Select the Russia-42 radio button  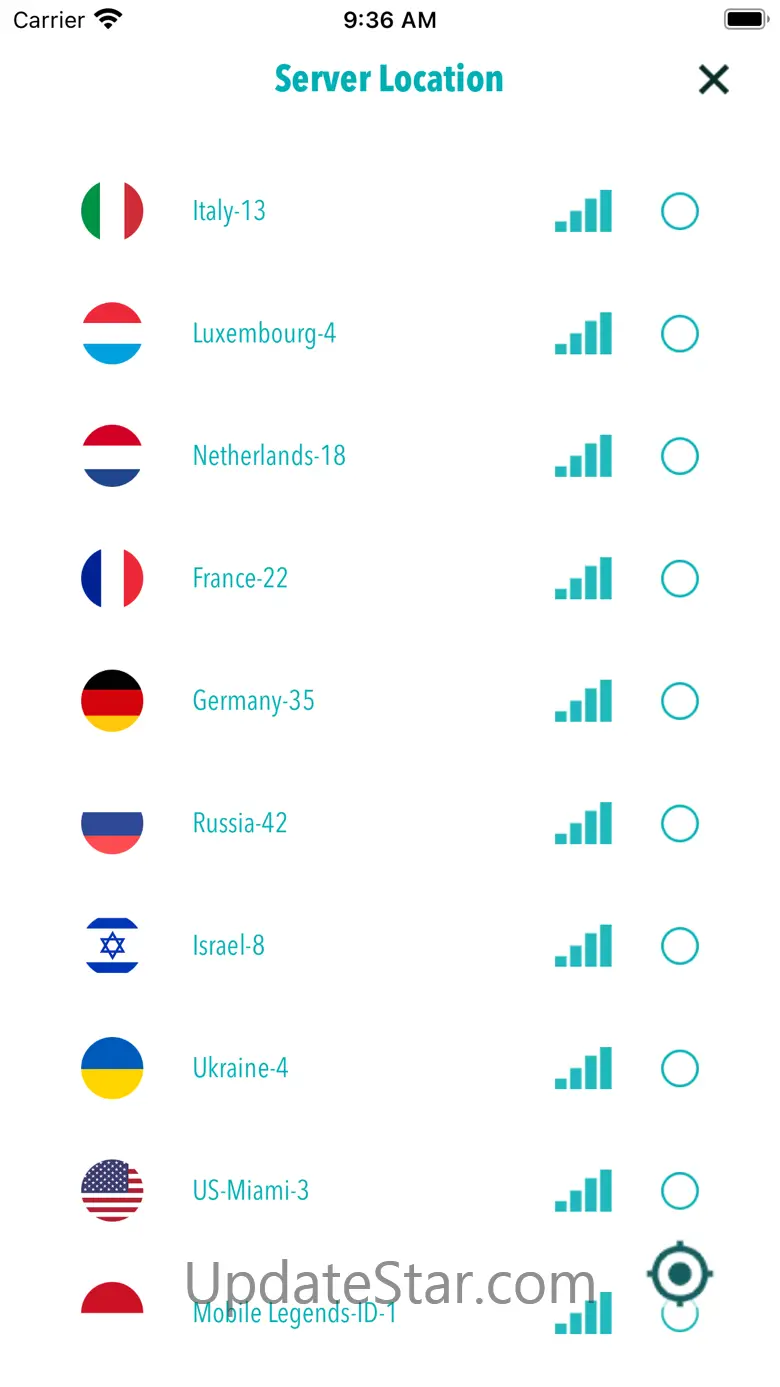click(680, 823)
